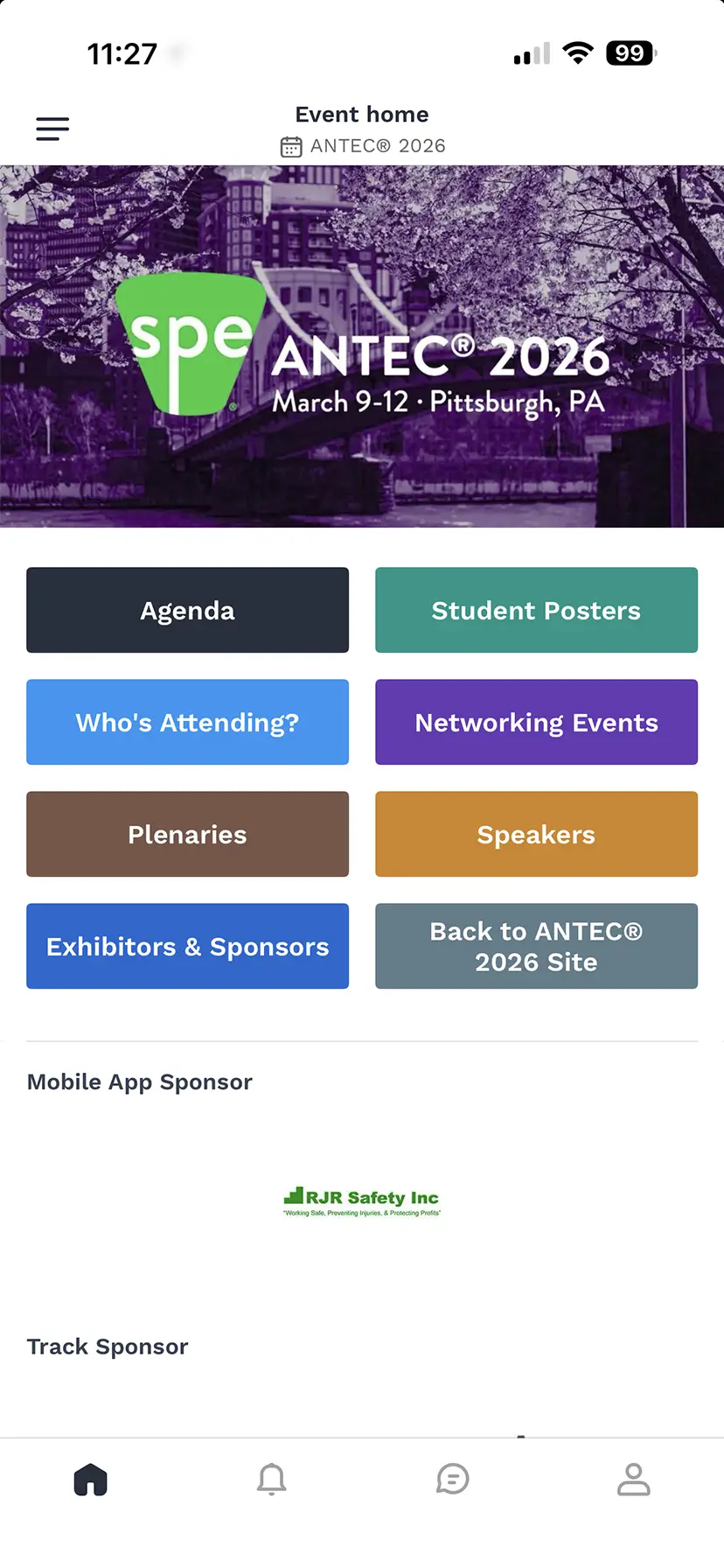724x1568 pixels.
Task: View the Speakers list
Action: click(536, 834)
